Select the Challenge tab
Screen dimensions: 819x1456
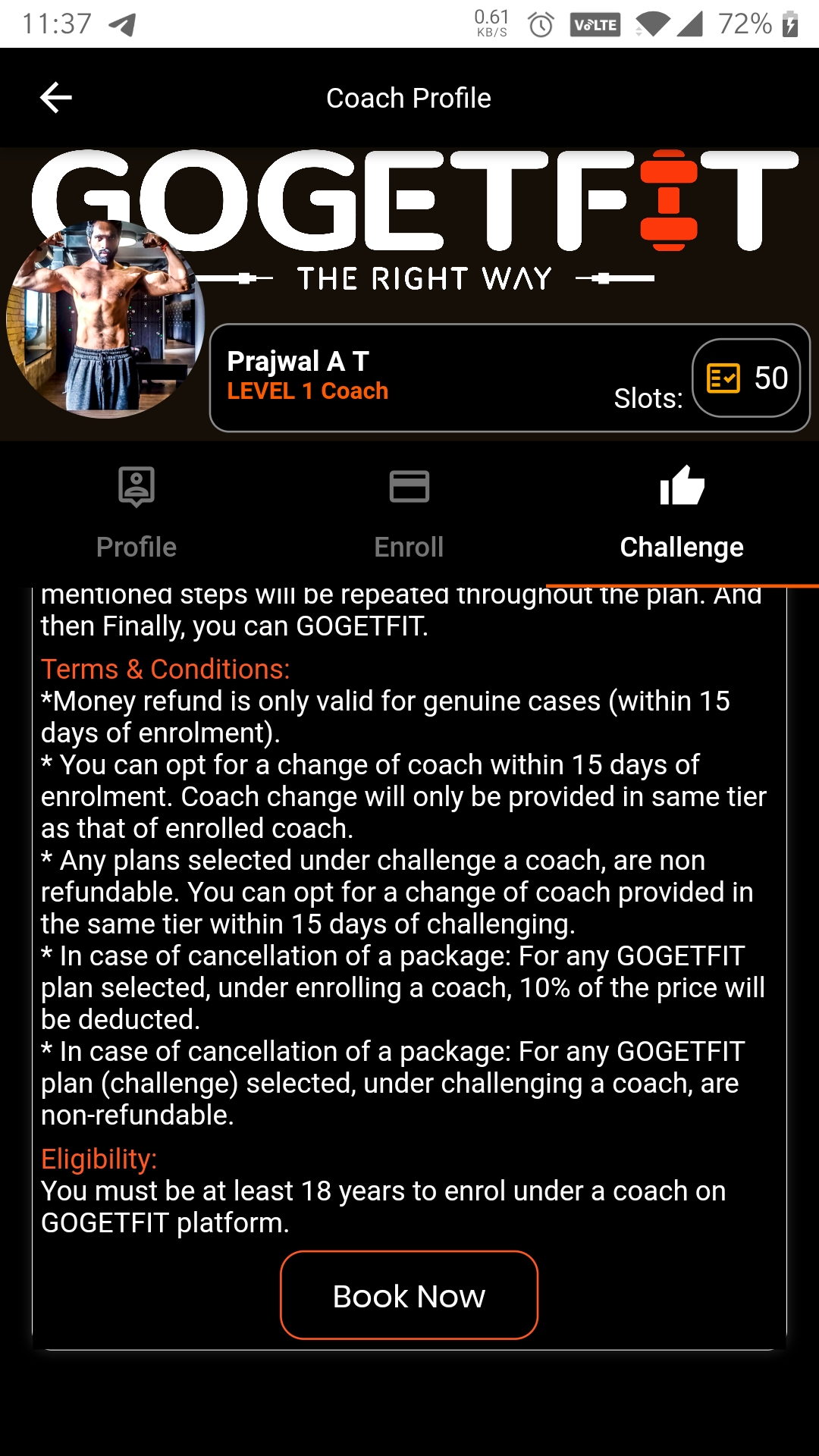coord(682,513)
